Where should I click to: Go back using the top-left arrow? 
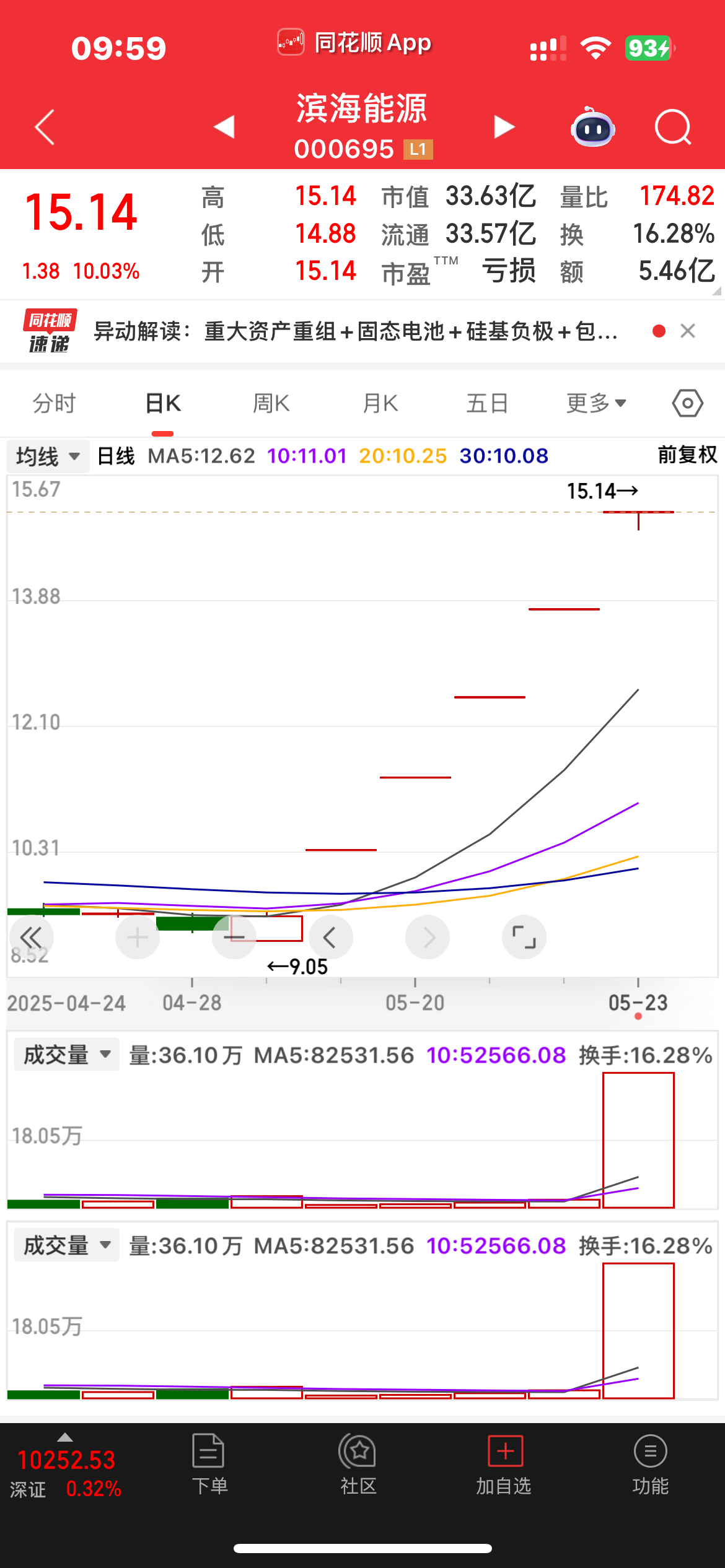(x=45, y=128)
